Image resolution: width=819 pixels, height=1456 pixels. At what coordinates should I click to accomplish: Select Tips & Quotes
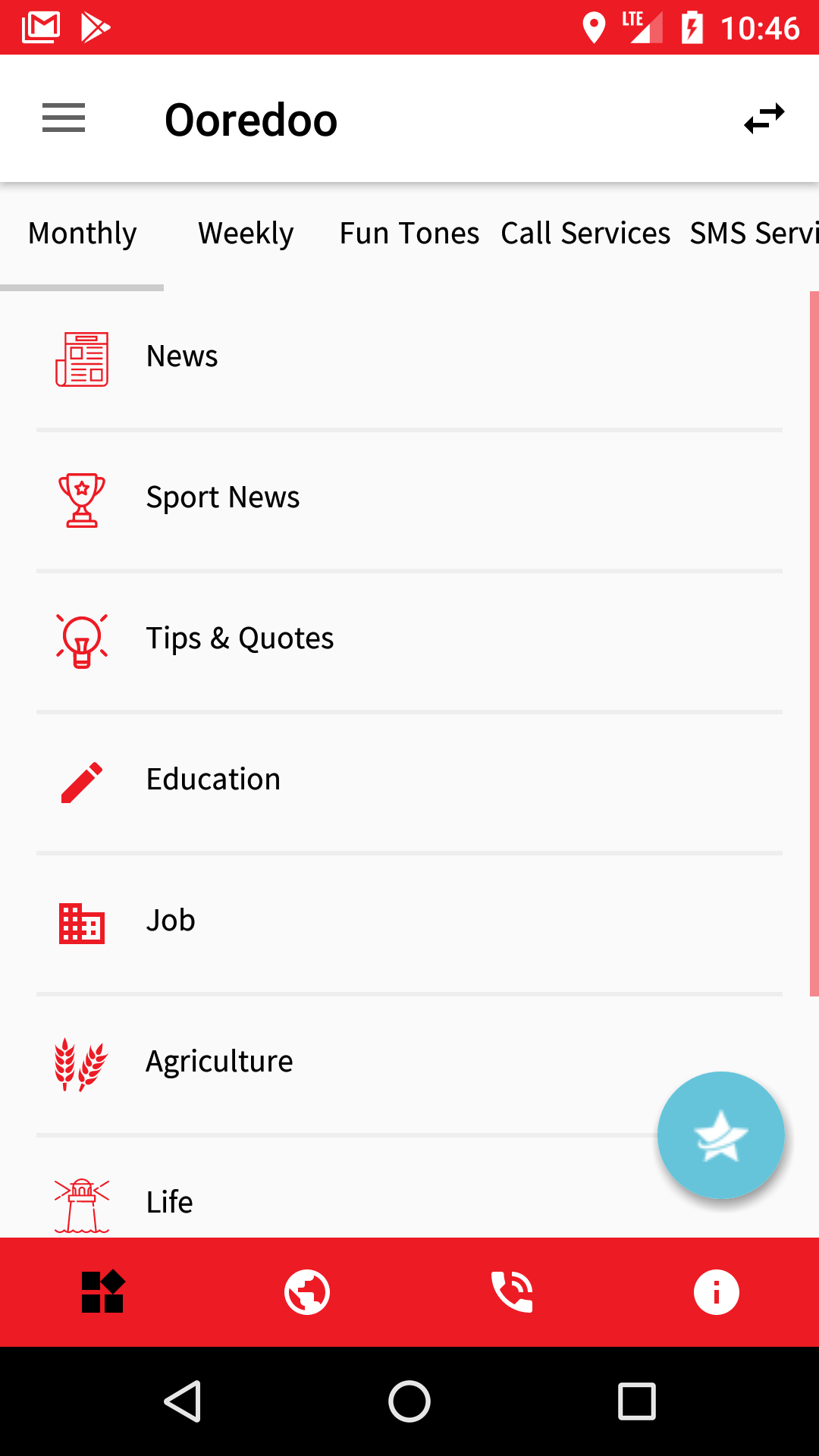click(409, 640)
